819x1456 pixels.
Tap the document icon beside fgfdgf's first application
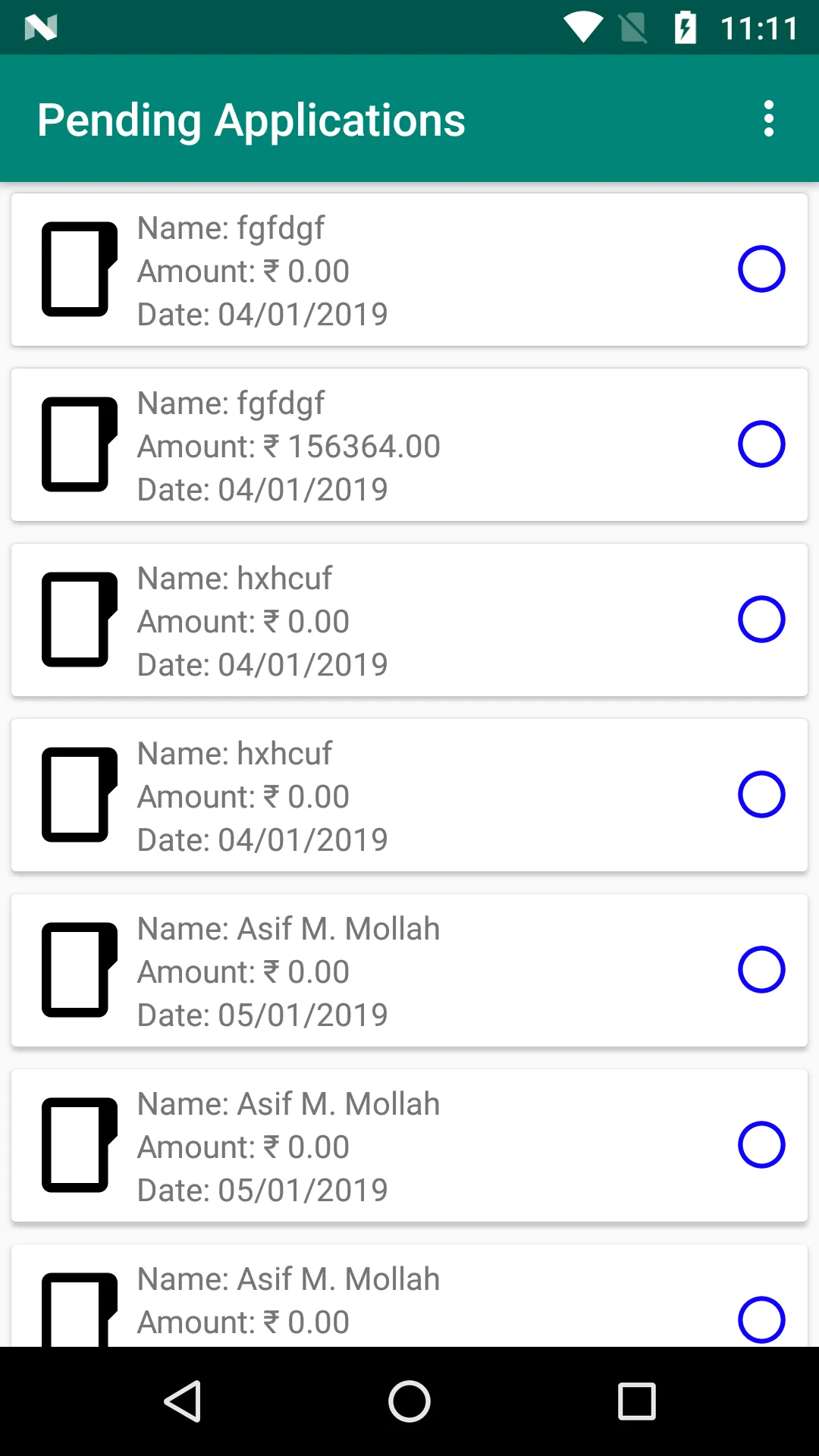pyautogui.click(x=78, y=270)
